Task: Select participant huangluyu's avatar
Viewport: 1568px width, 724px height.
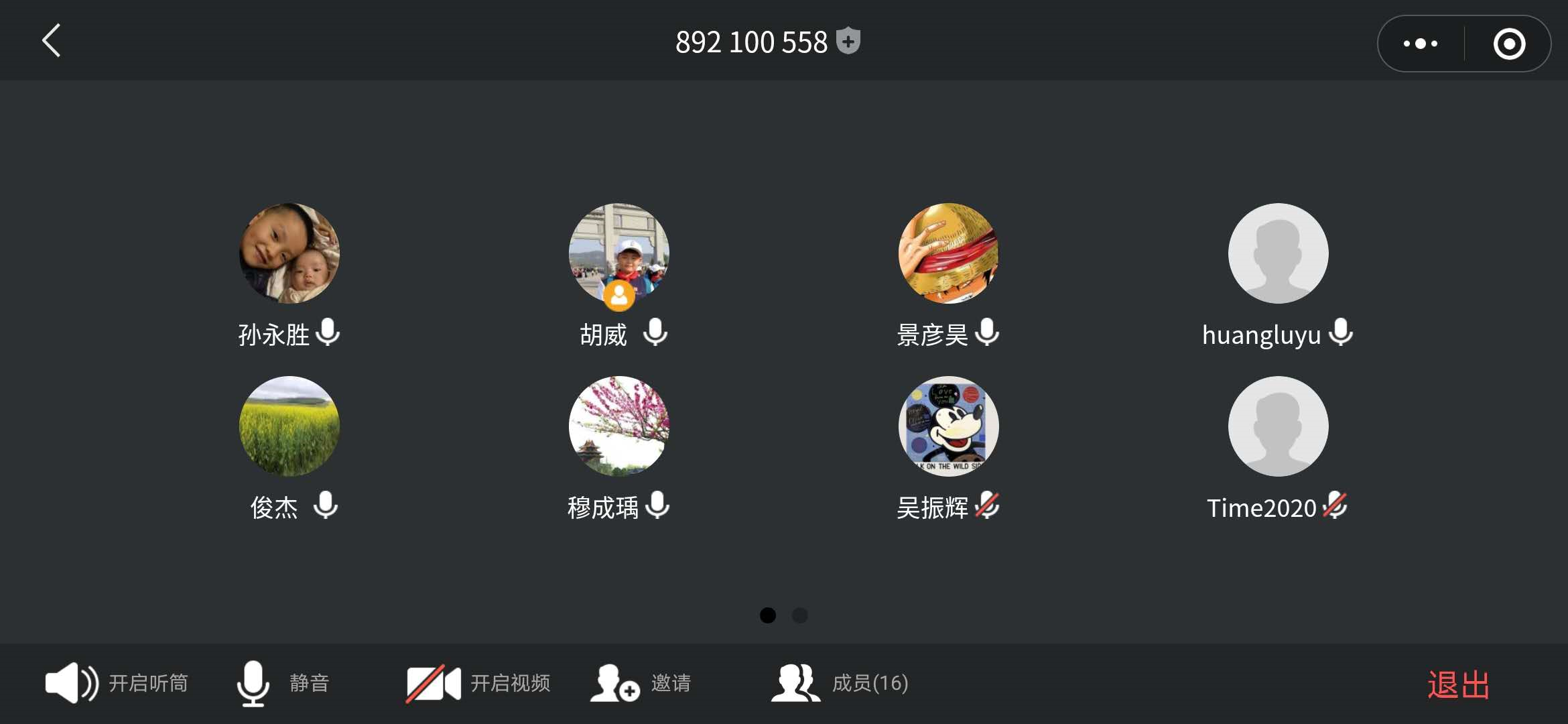Action: [1278, 253]
